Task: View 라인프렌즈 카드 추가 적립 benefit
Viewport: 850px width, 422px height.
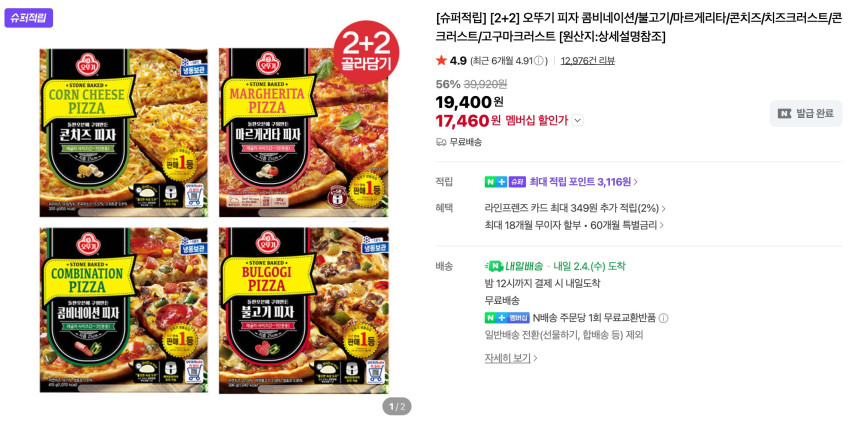Action: (575, 208)
